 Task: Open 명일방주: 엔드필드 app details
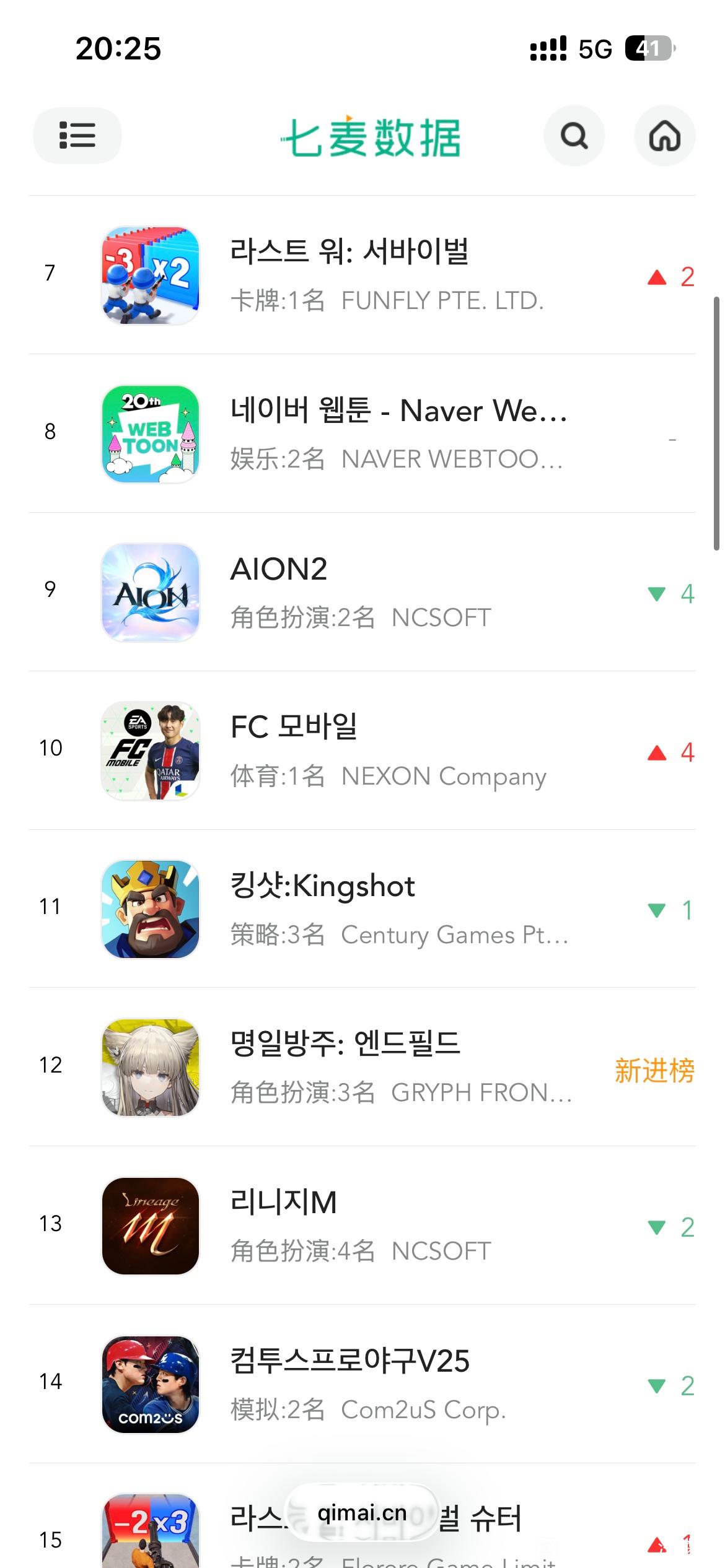pyautogui.click(x=362, y=1067)
